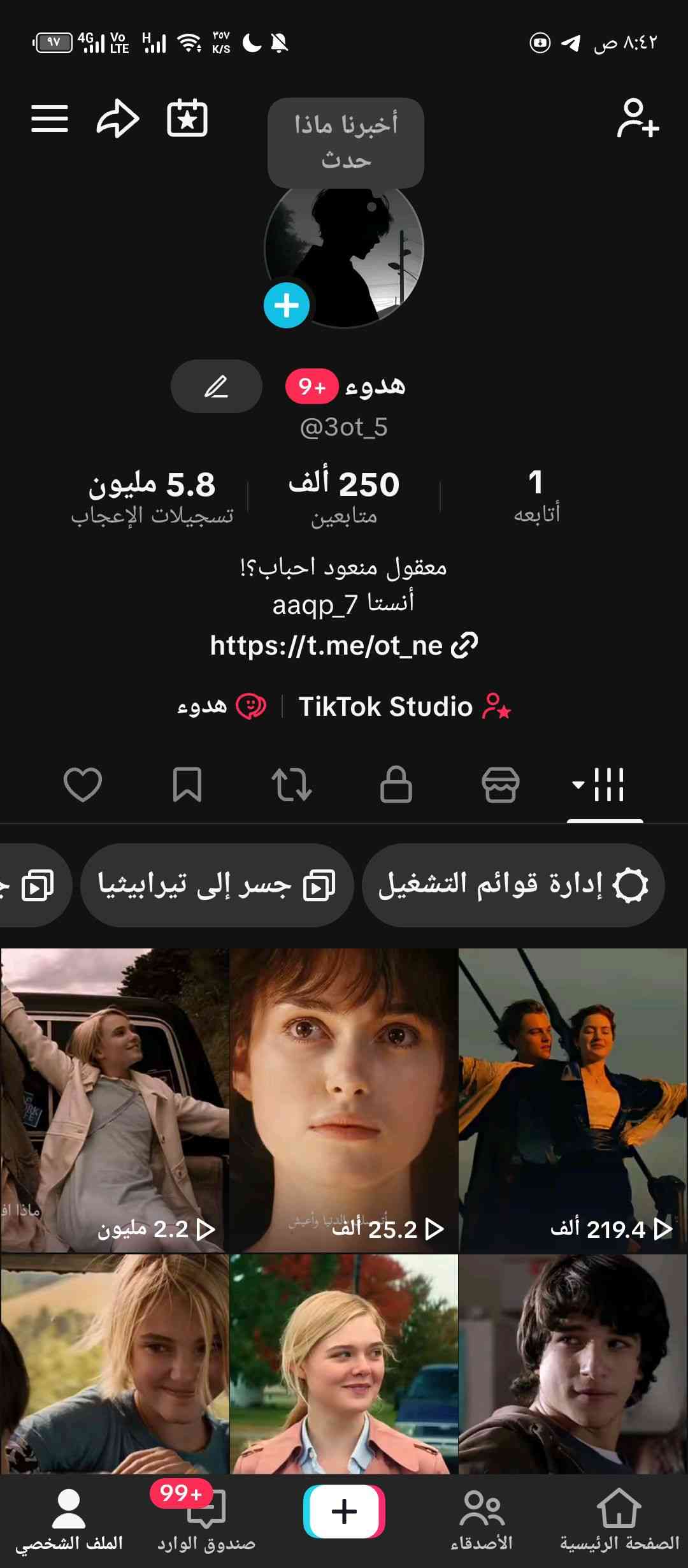Tap the add friends icon
Image resolution: width=688 pixels, height=1568 pixels.
pyautogui.click(x=637, y=119)
